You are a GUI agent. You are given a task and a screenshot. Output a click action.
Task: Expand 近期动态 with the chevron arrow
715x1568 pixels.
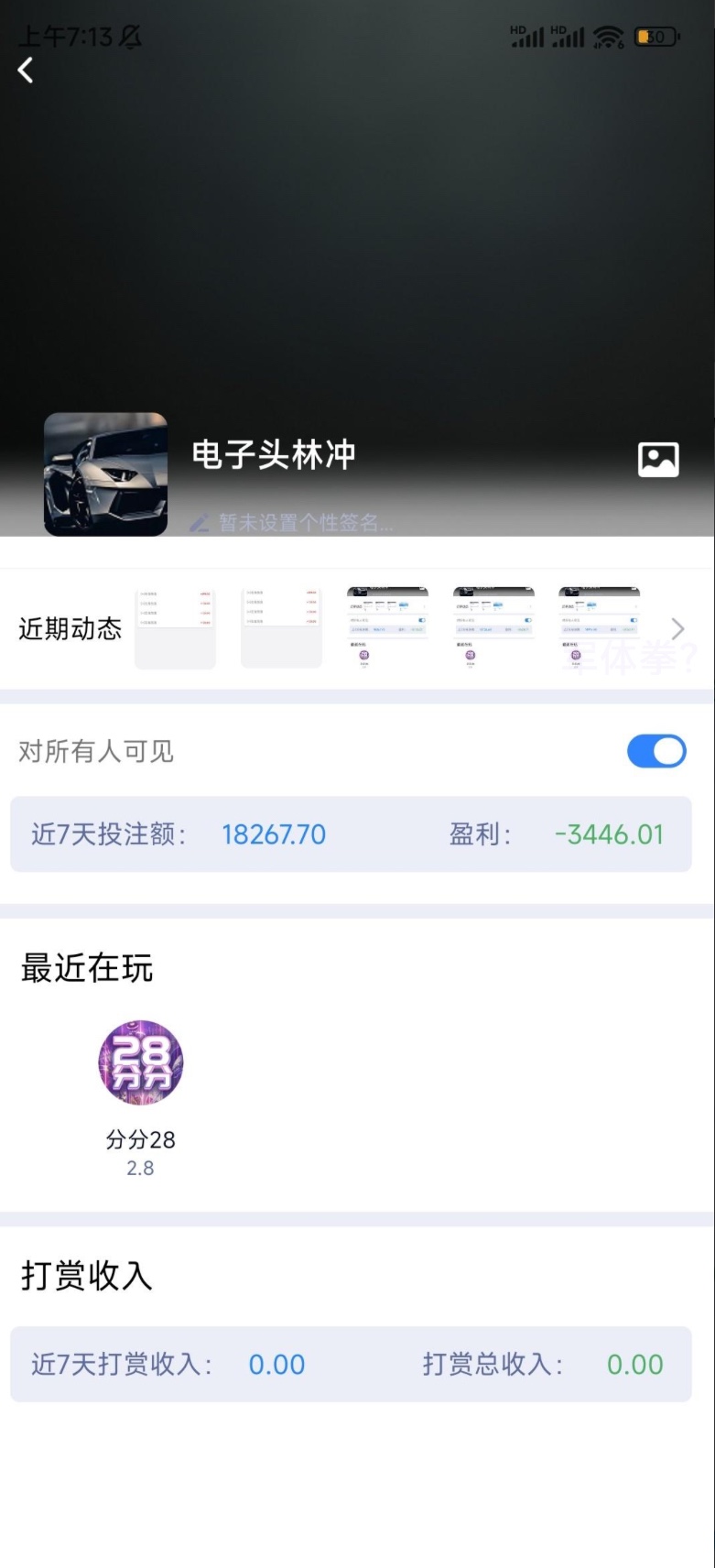click(x=677, y=629)
